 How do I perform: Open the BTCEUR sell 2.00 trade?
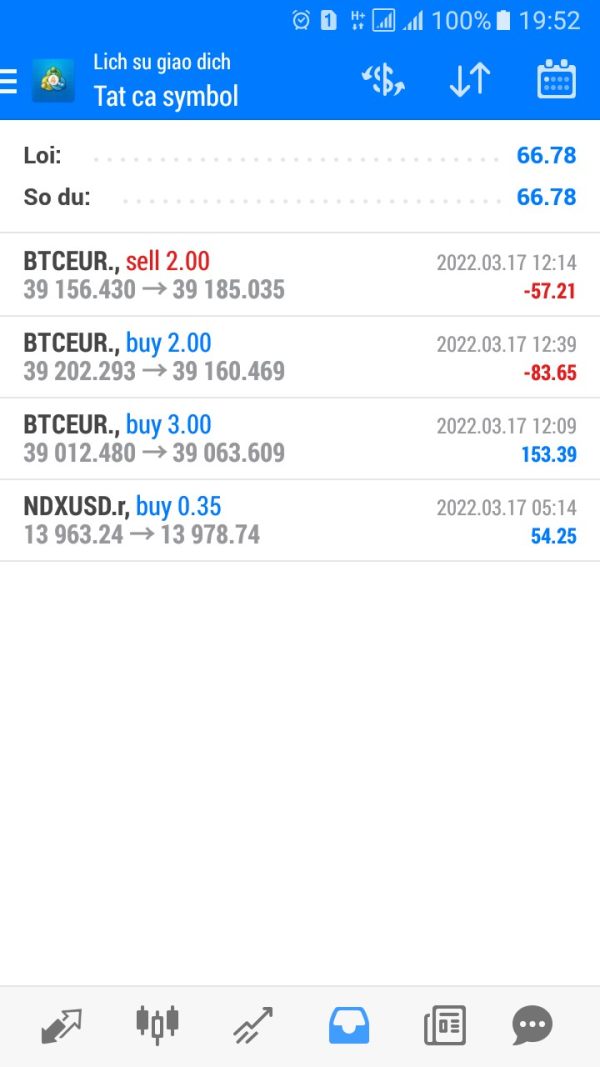point(300,276)
